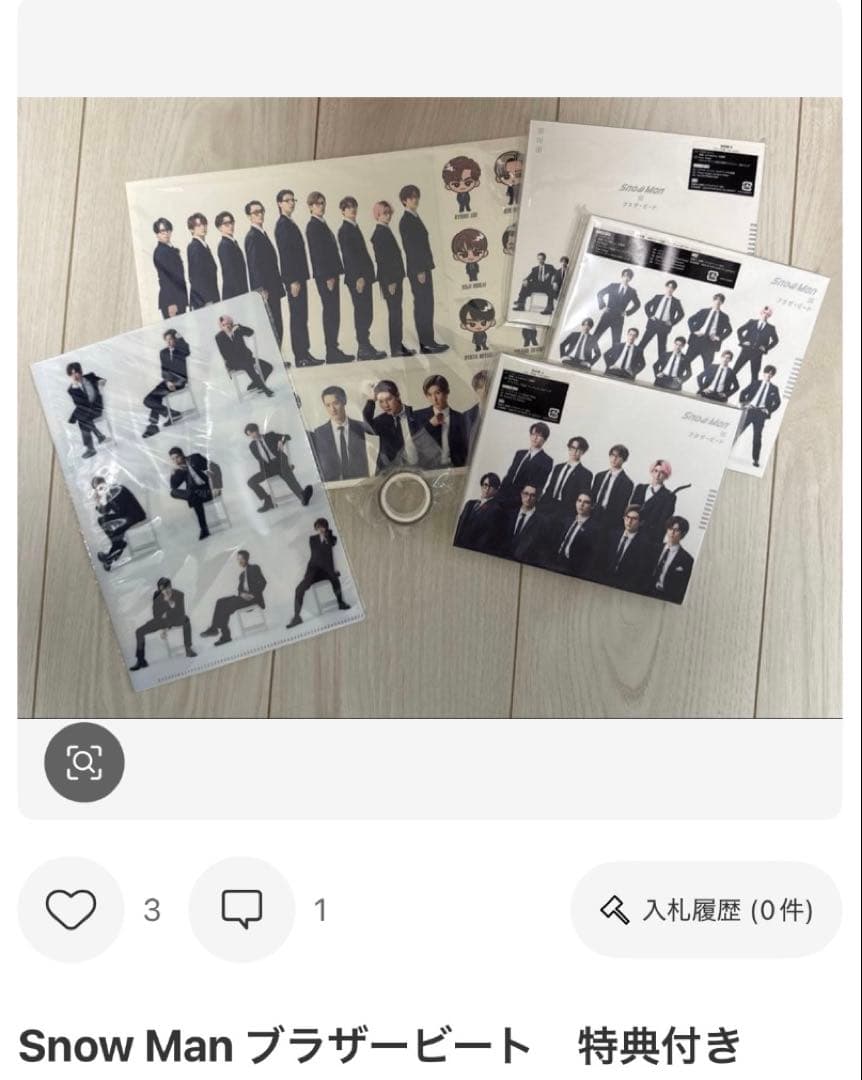This screenshot has width=862, height=1080.
Task: Like this Snow Man listing
Action: pyautogui.click(x=71, y=909)
